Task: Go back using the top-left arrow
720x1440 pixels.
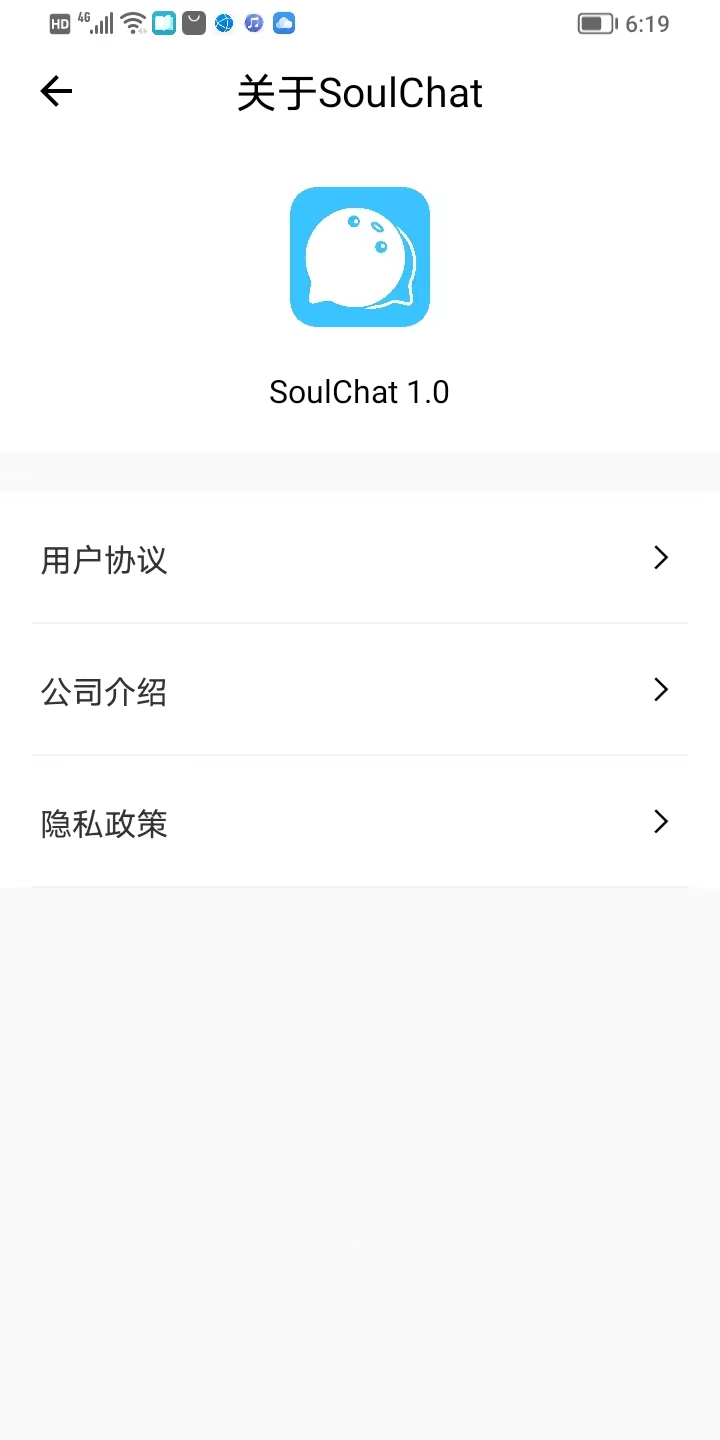Action: (56, 92)
